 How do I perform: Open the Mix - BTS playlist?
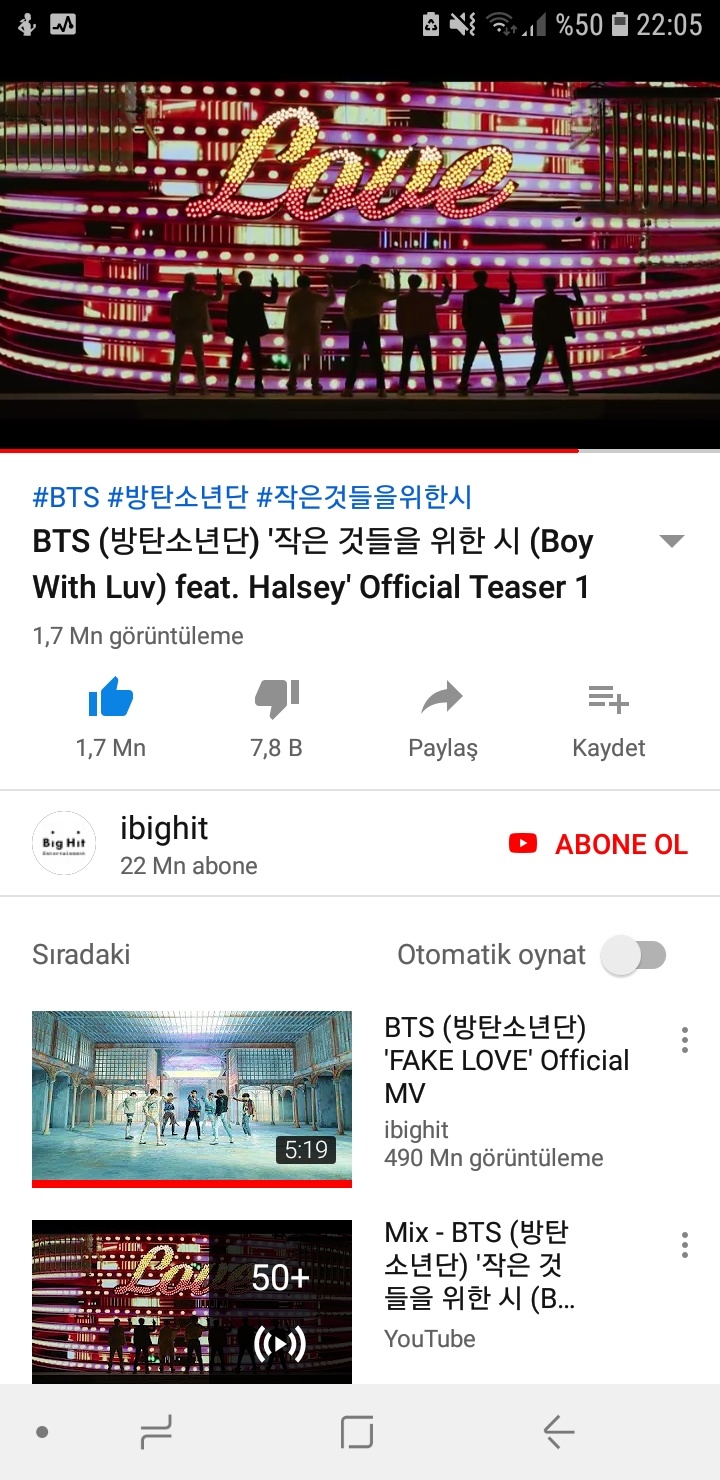pyautogui.click(x=192, y=1300)
